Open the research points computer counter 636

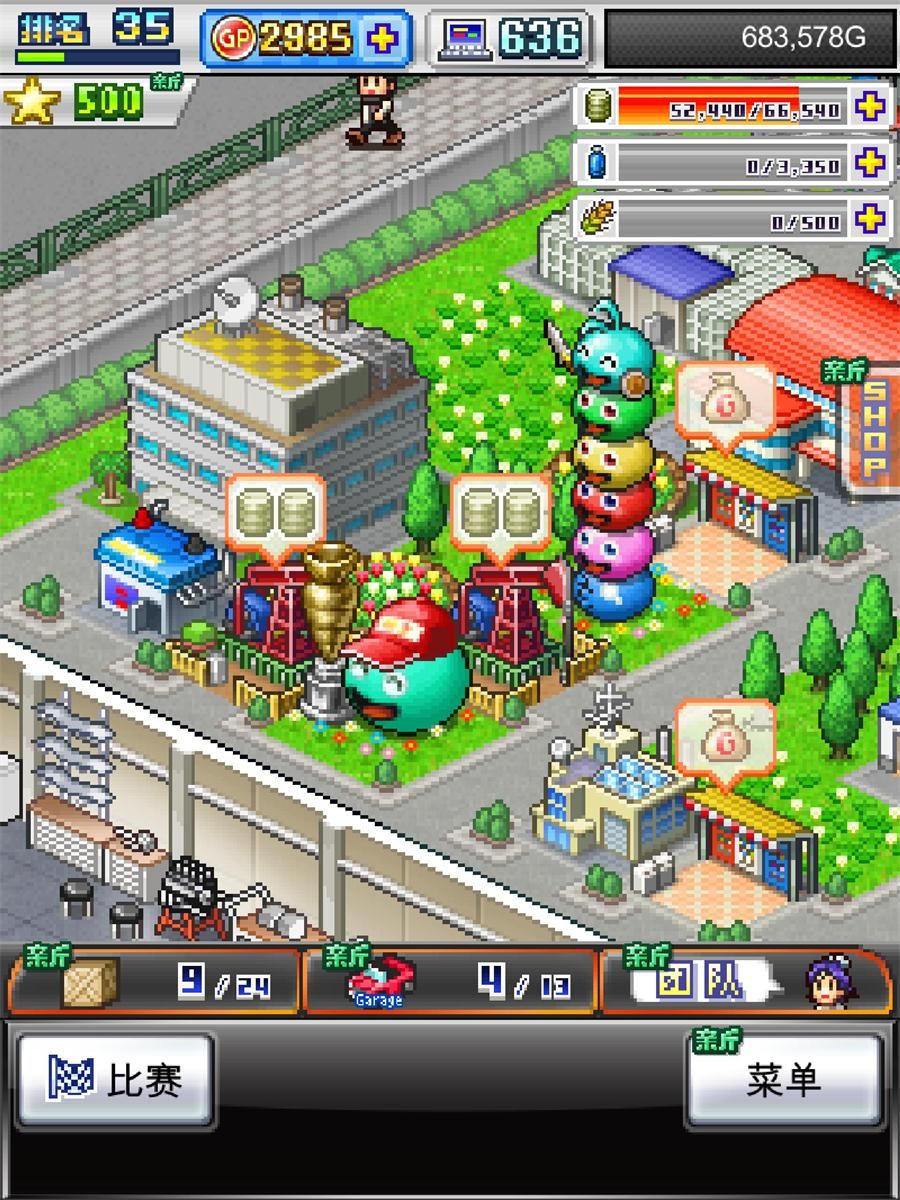tap(512, 39)
